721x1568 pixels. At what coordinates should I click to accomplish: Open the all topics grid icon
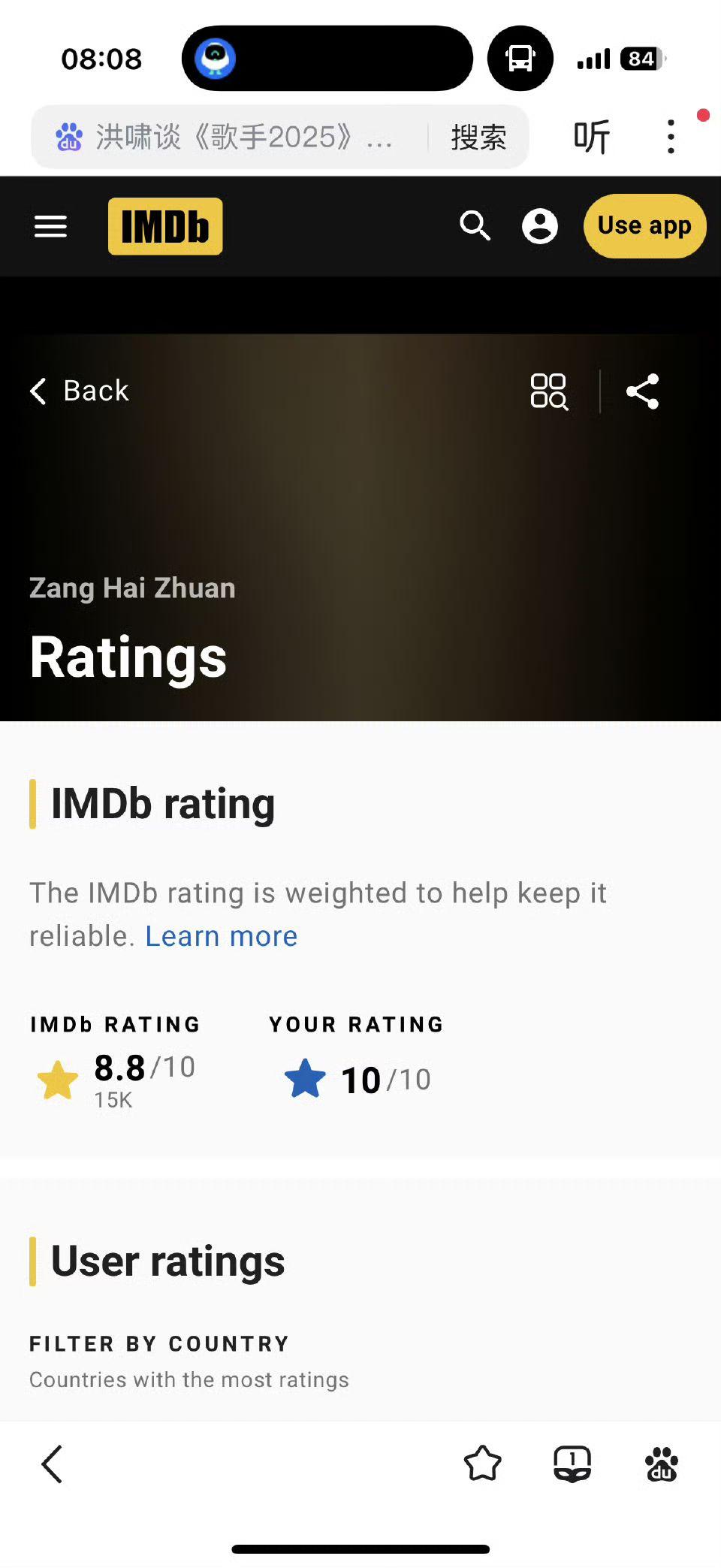pyautogui.click(x=549, y=391)
